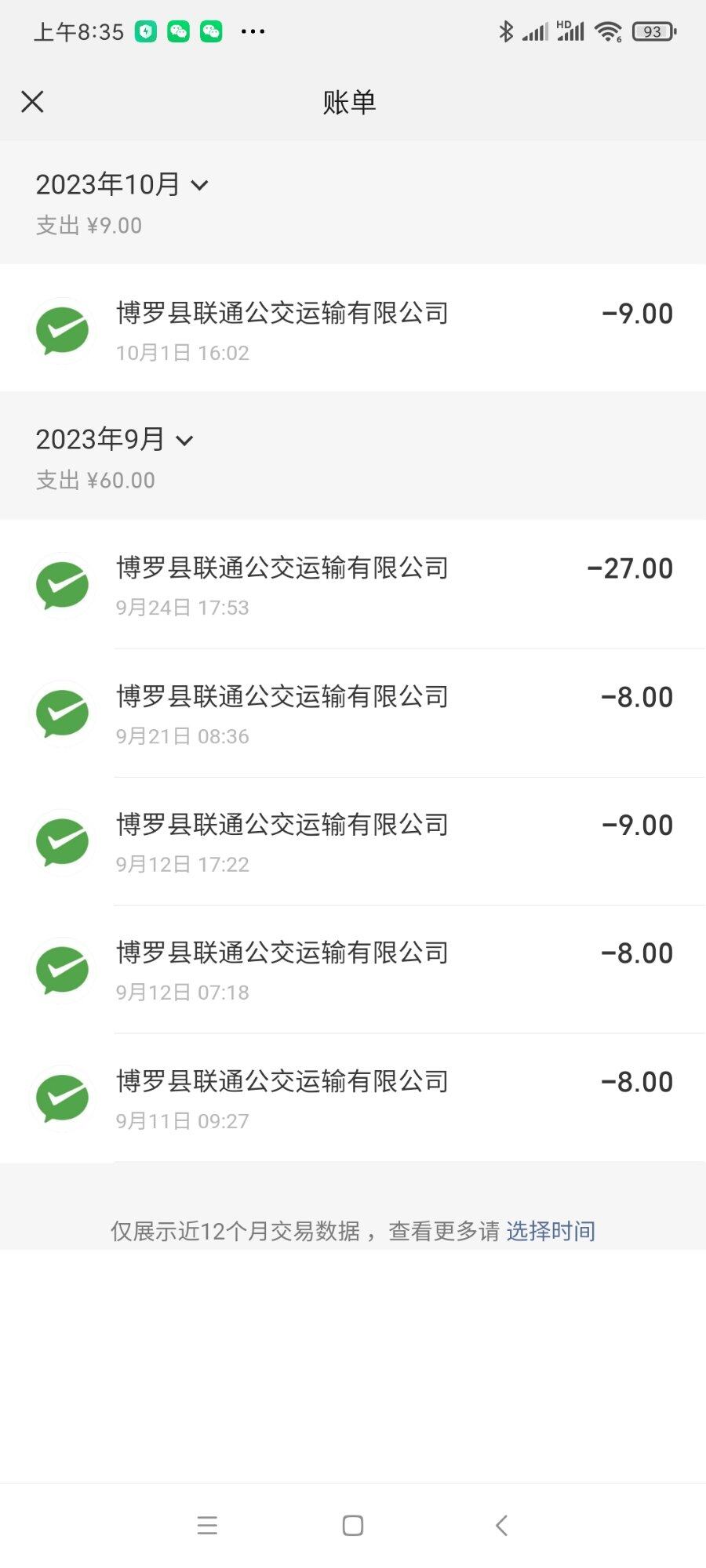The image size is (706, 1568).
Task: Expand the 2023年9月 month picker
Action: (115, 440)
